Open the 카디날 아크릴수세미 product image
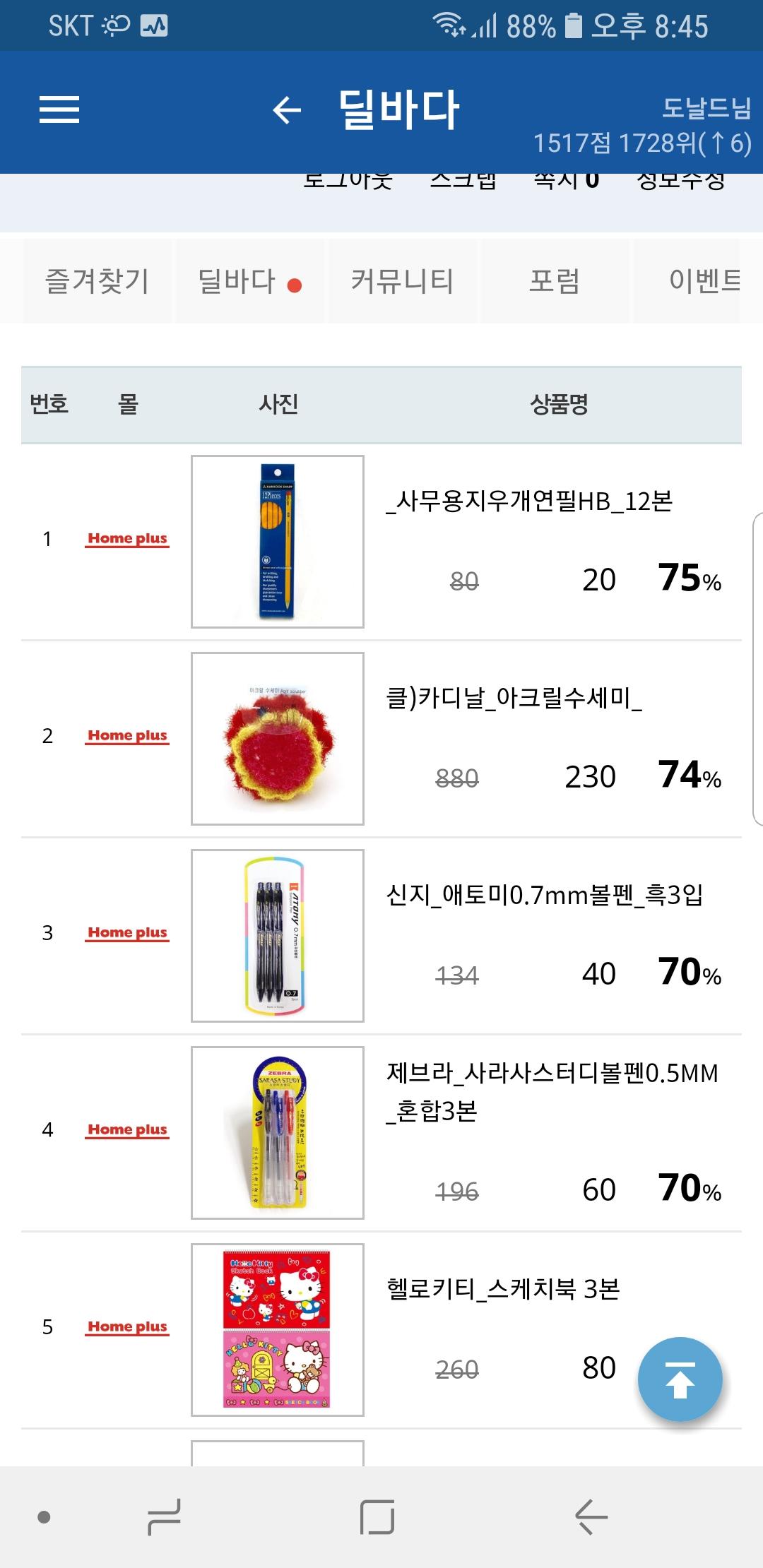Image resolution: width=763 pixels, height=1568 pixels. [x=278, y=739]
